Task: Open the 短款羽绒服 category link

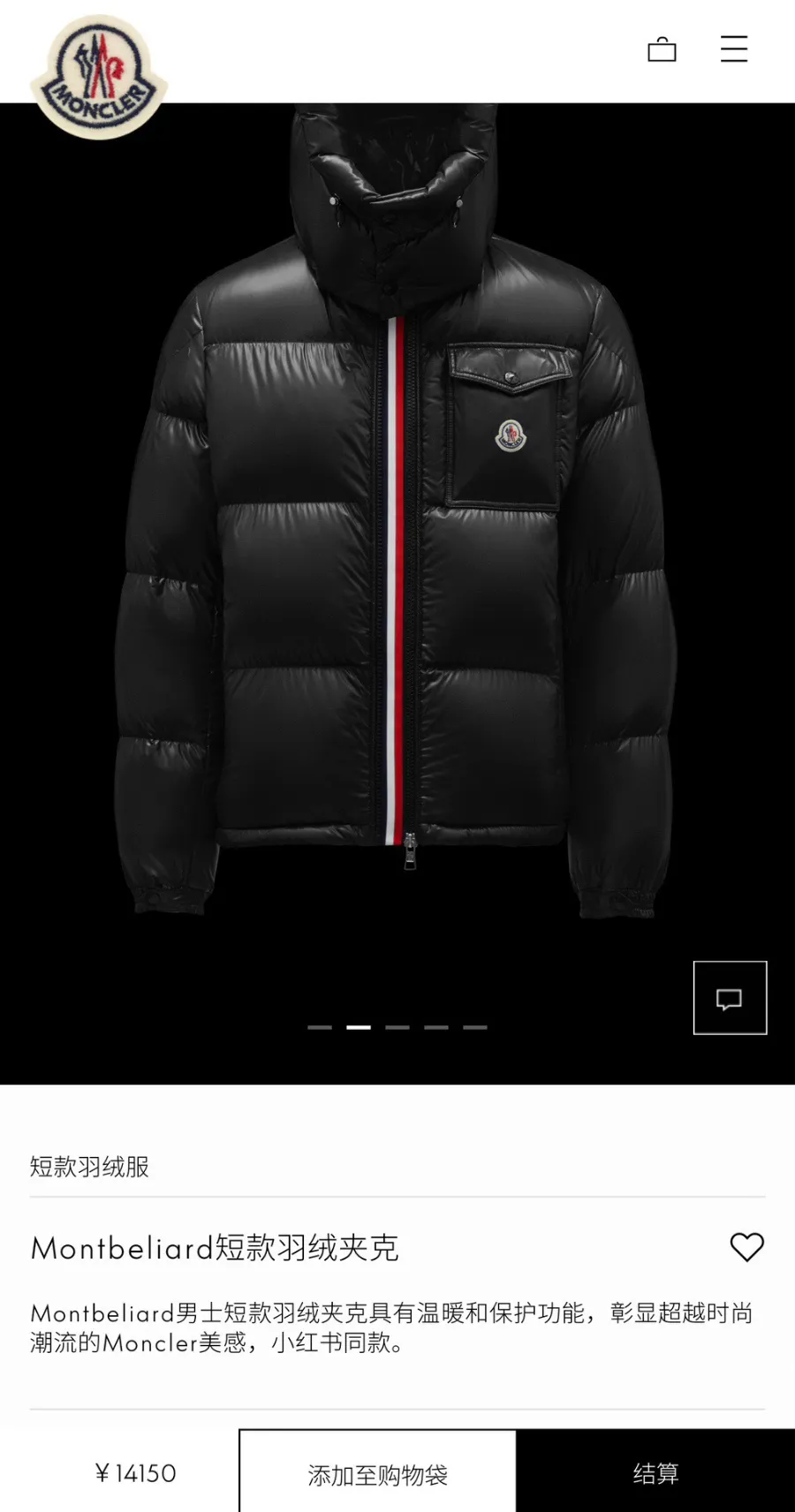Action: [x=89, y=1167]
